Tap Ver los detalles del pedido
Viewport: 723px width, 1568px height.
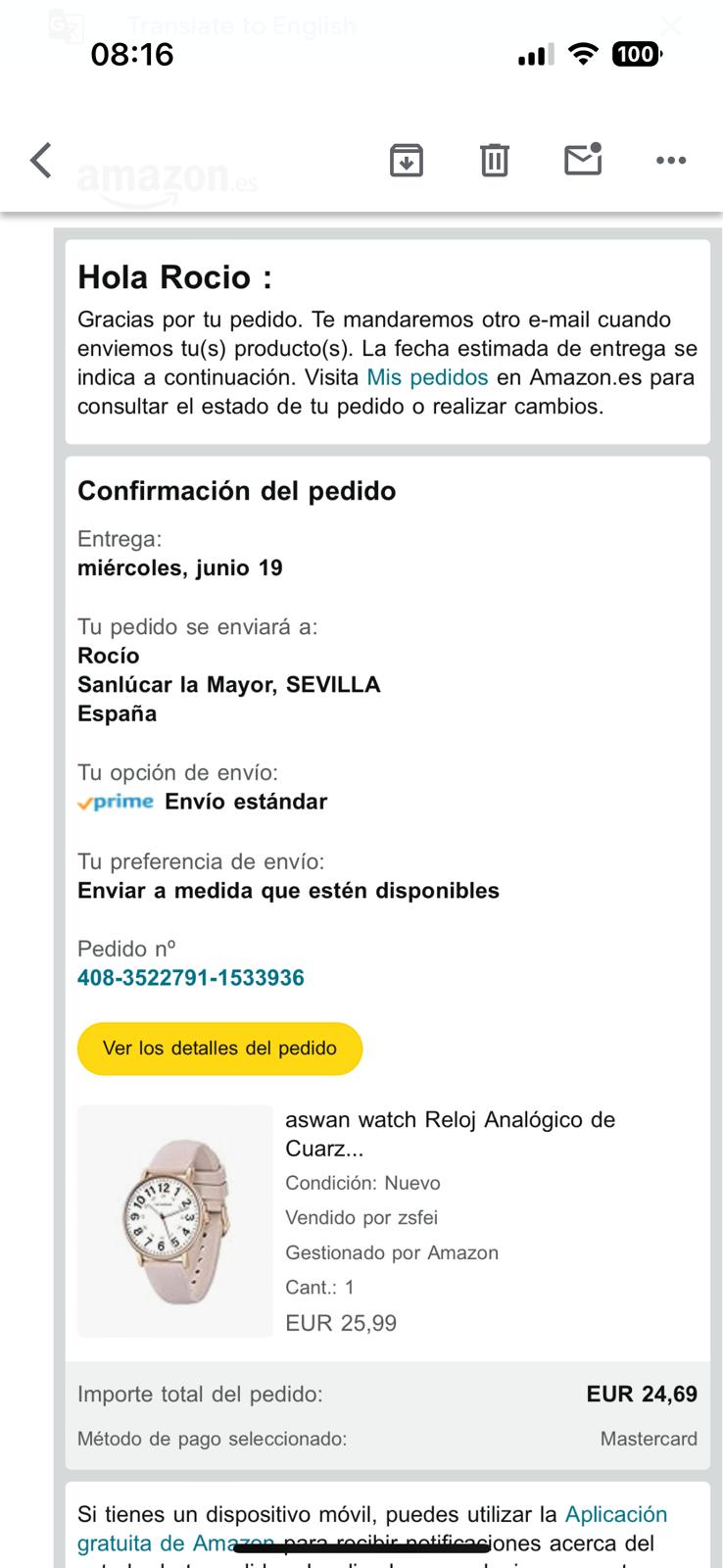point(219,1049)
